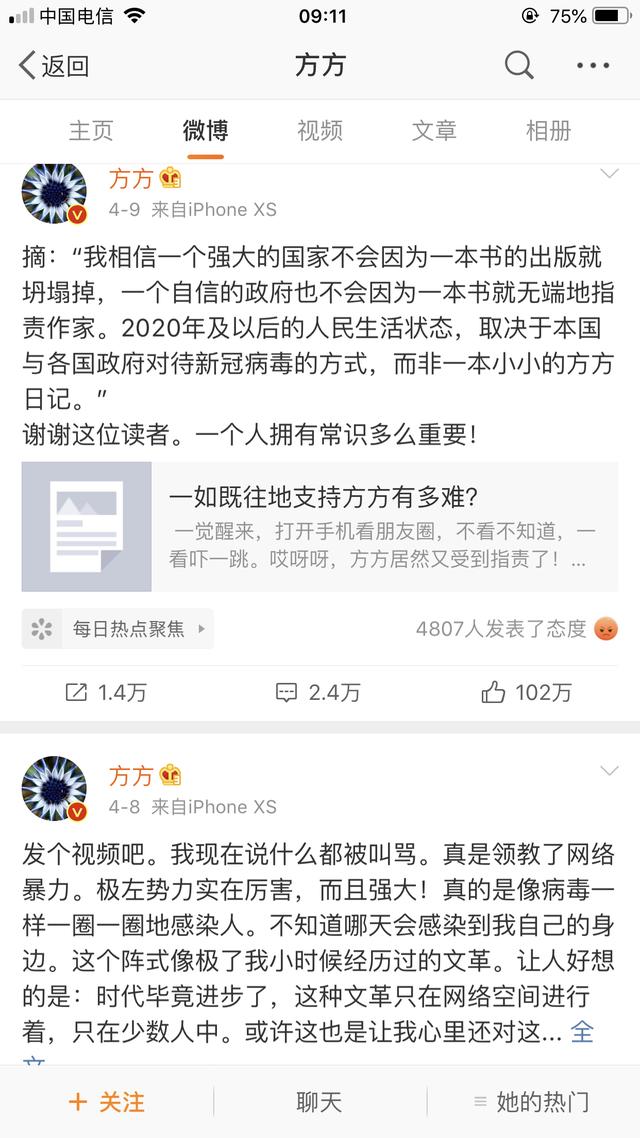Start a chat via 聊天
The width and height of the screenshot is (640, 1138).
[x=319, y=1102]
